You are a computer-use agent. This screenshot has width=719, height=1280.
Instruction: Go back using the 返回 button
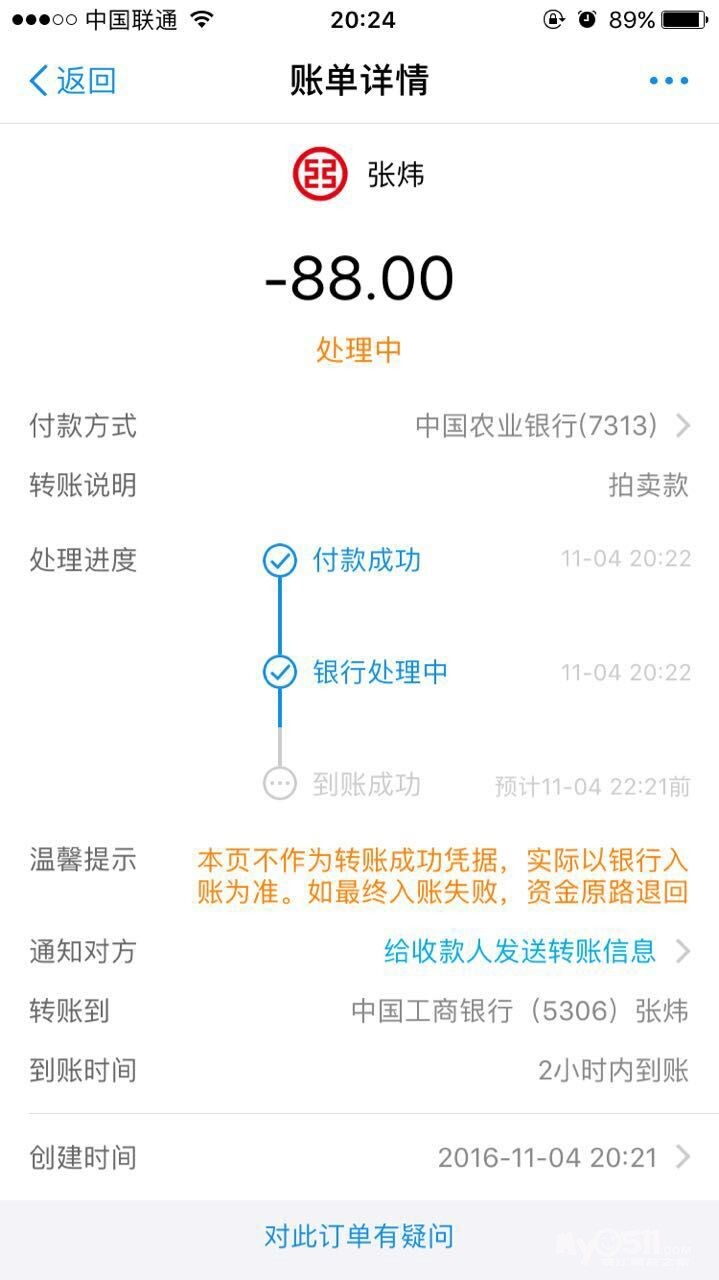72,81
